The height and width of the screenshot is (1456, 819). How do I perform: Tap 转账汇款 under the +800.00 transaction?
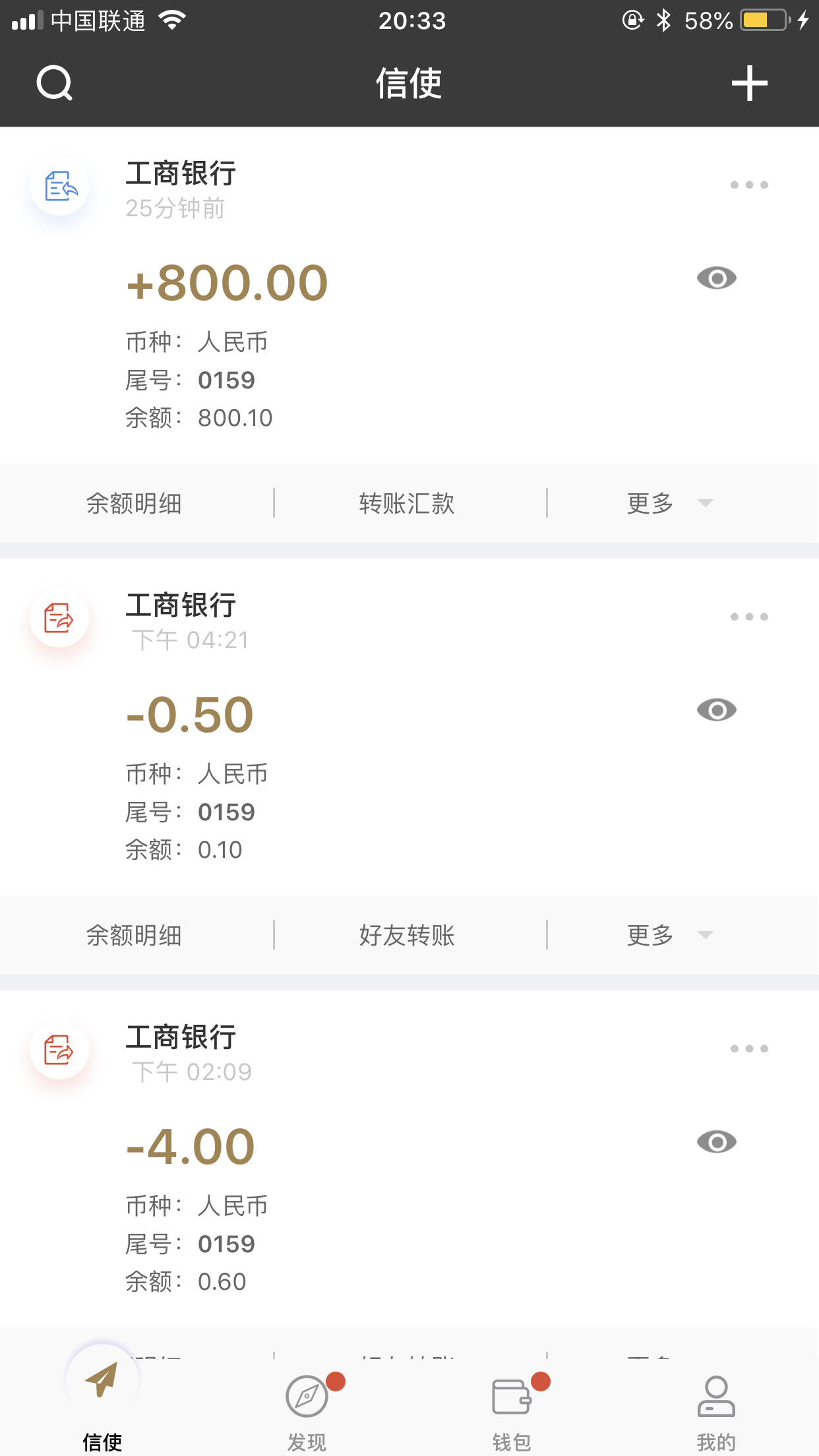[407, 504]
